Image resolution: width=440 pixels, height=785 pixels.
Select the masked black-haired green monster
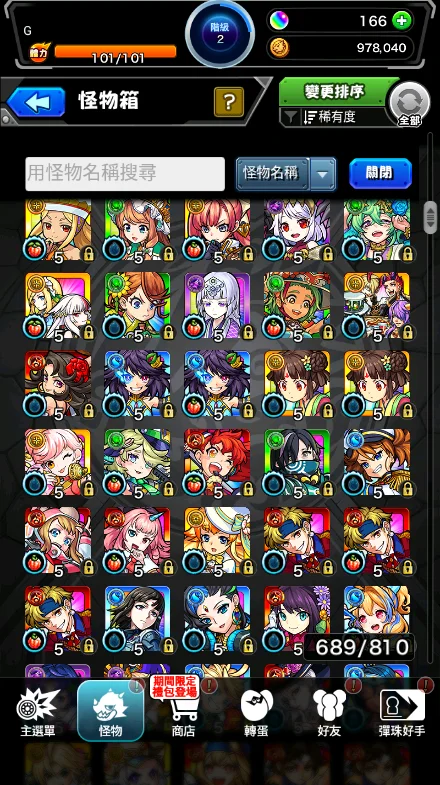(x=297, y=462)
